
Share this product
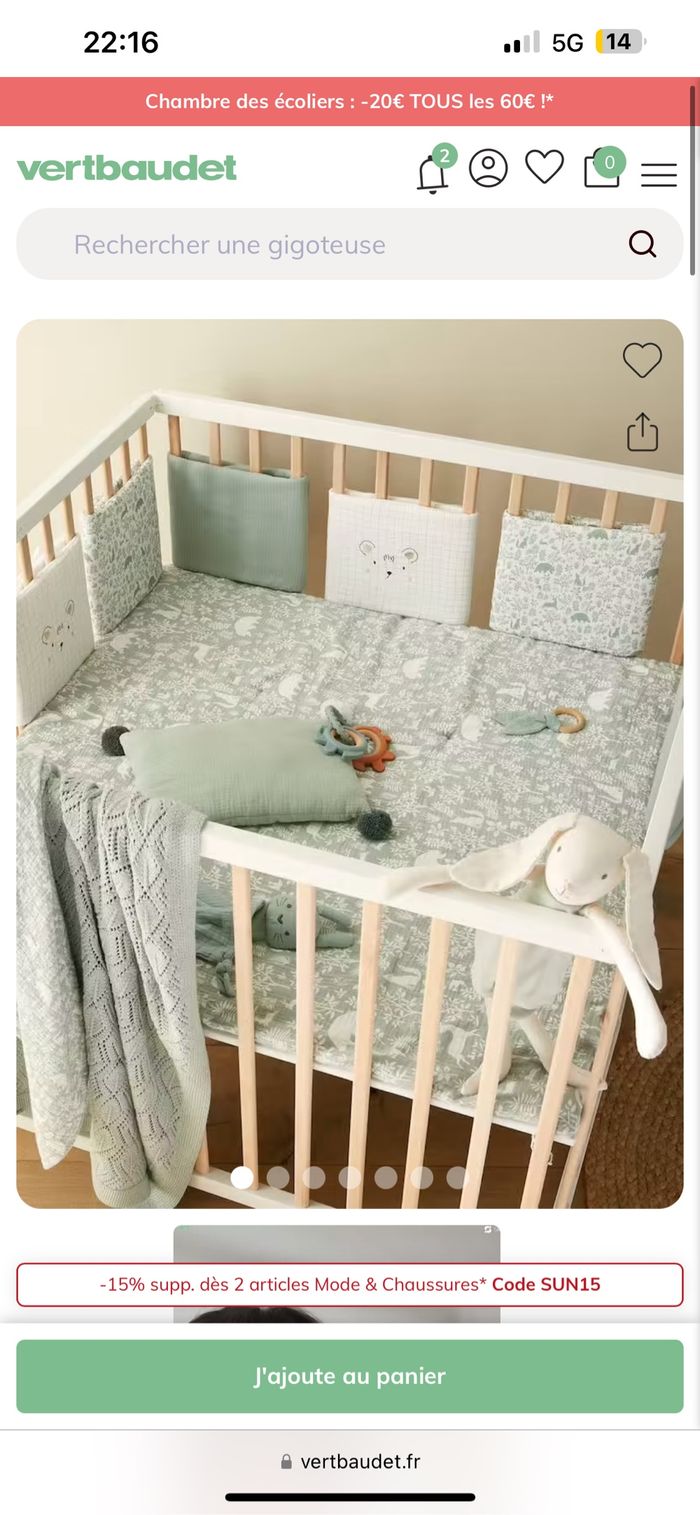(x=642, y=432)
